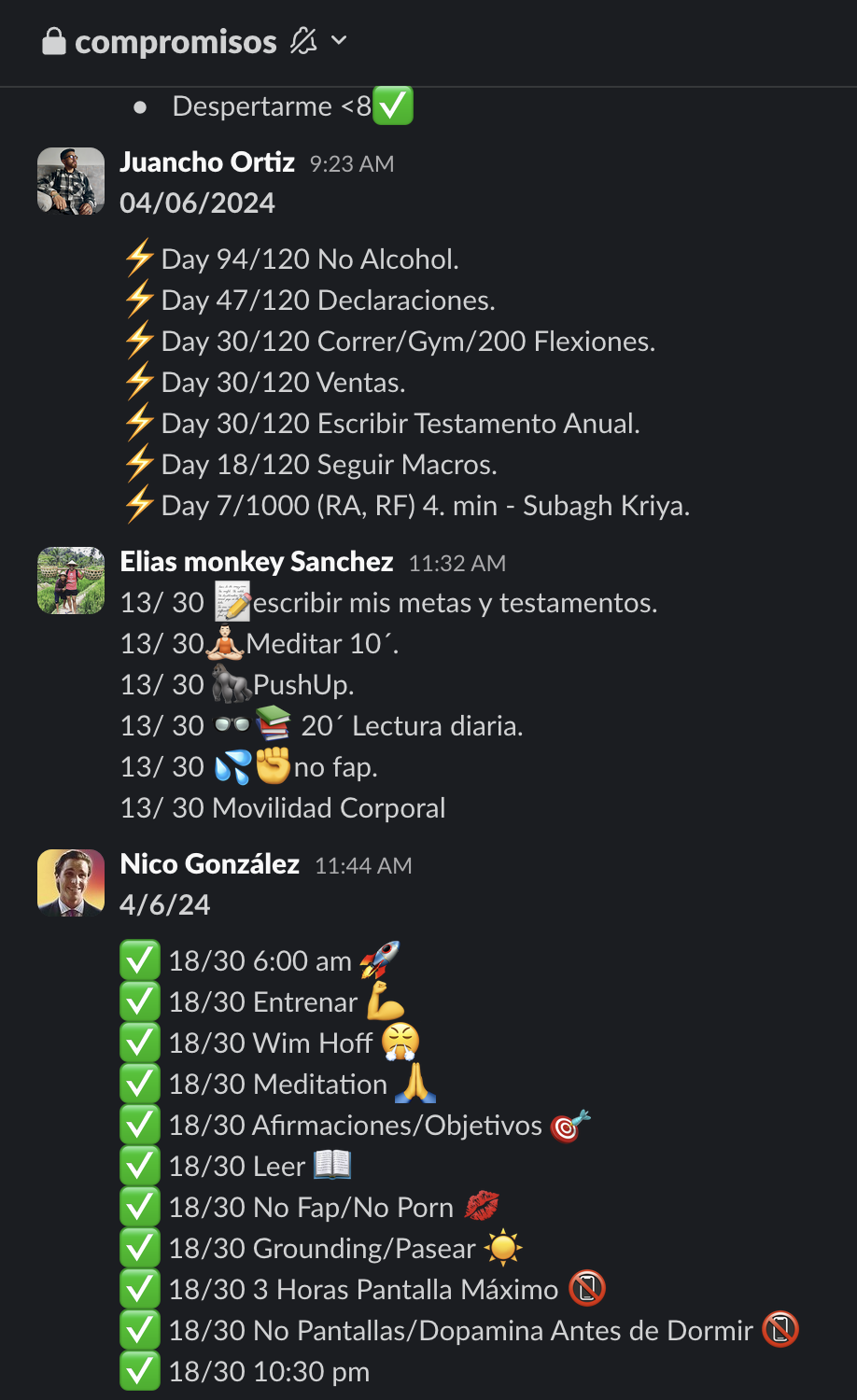Open Juancho Ortiz's profile picture
This screenshot has height=1400, width=857.
coord(71,181)
